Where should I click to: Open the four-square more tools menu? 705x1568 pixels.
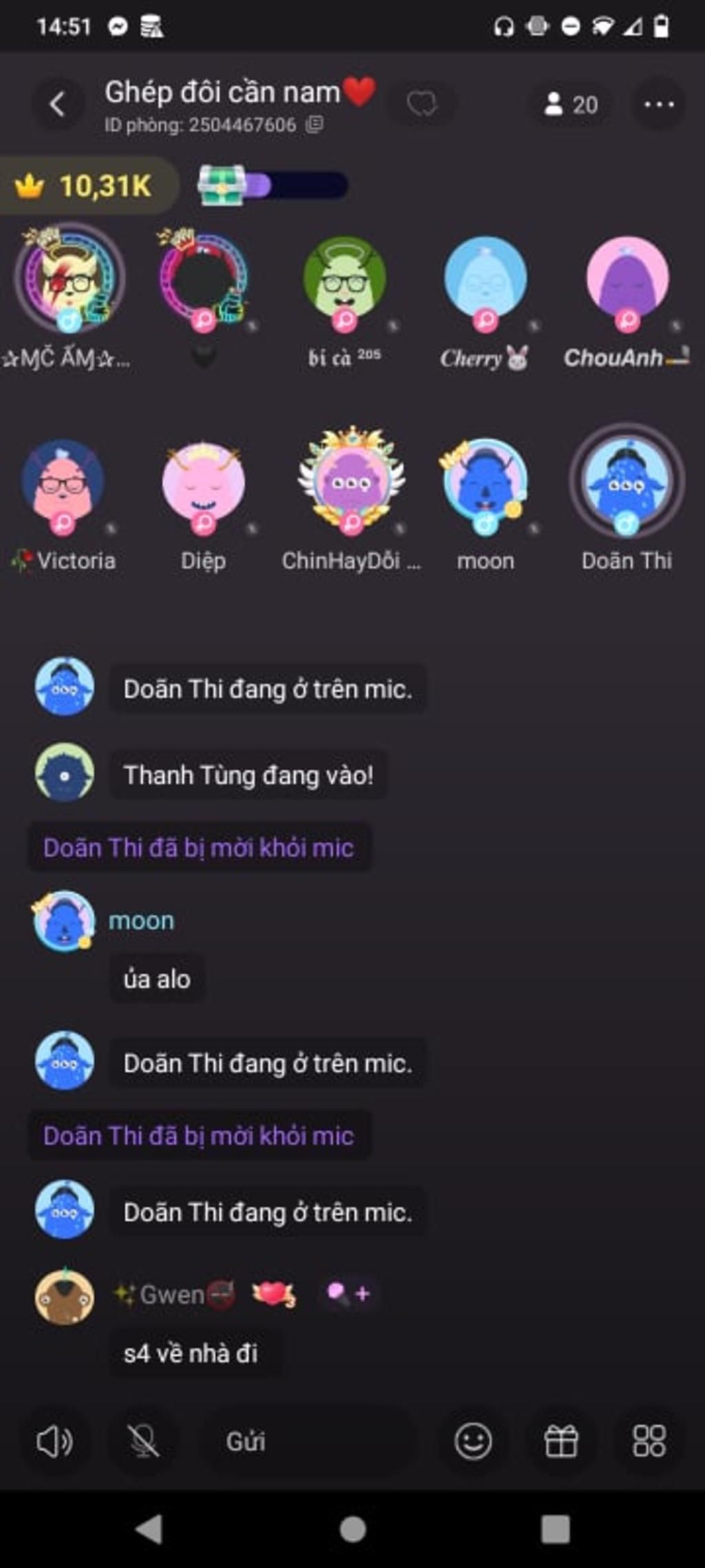pyautogui.click(x=649, y=1441)
